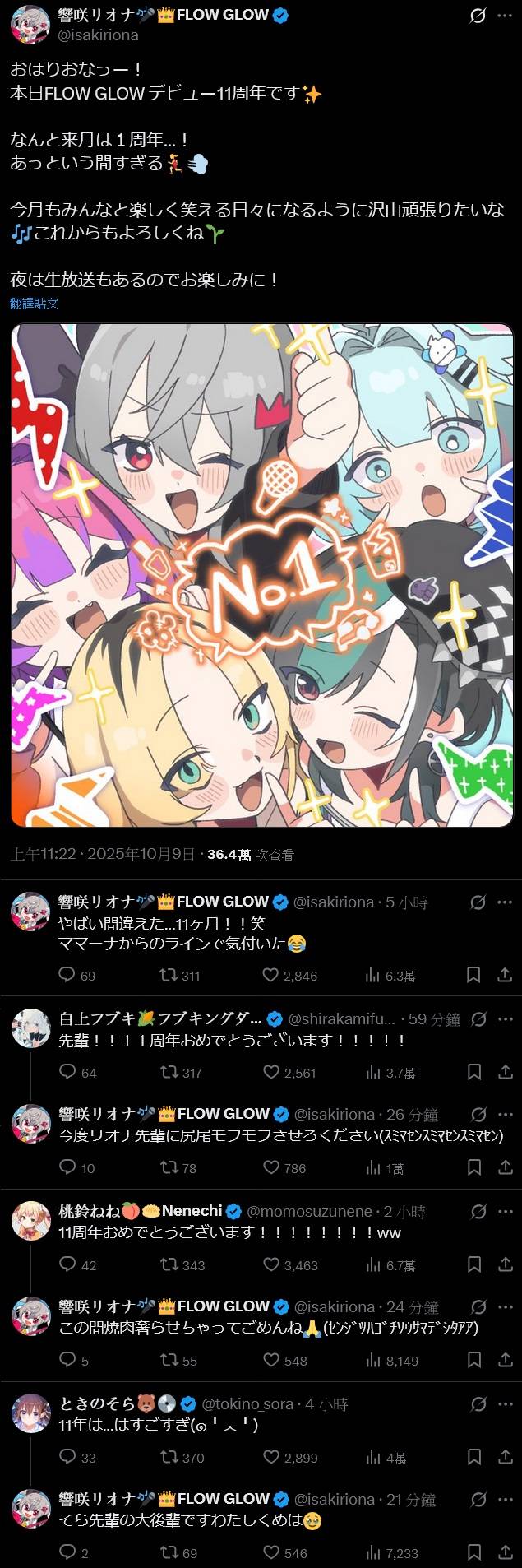Tap the 翻譯貼文 translate link
This screenshot has height=1568, width=522.
pos(35,304)
